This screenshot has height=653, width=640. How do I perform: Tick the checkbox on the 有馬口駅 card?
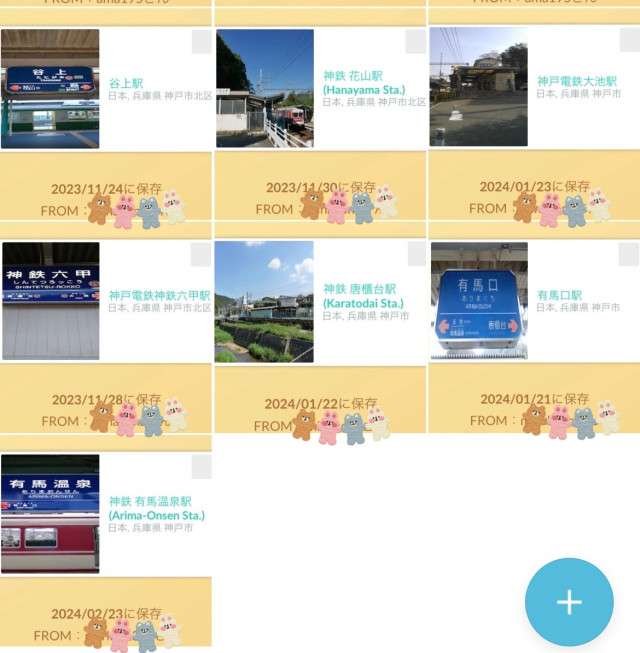pos(630,254)
